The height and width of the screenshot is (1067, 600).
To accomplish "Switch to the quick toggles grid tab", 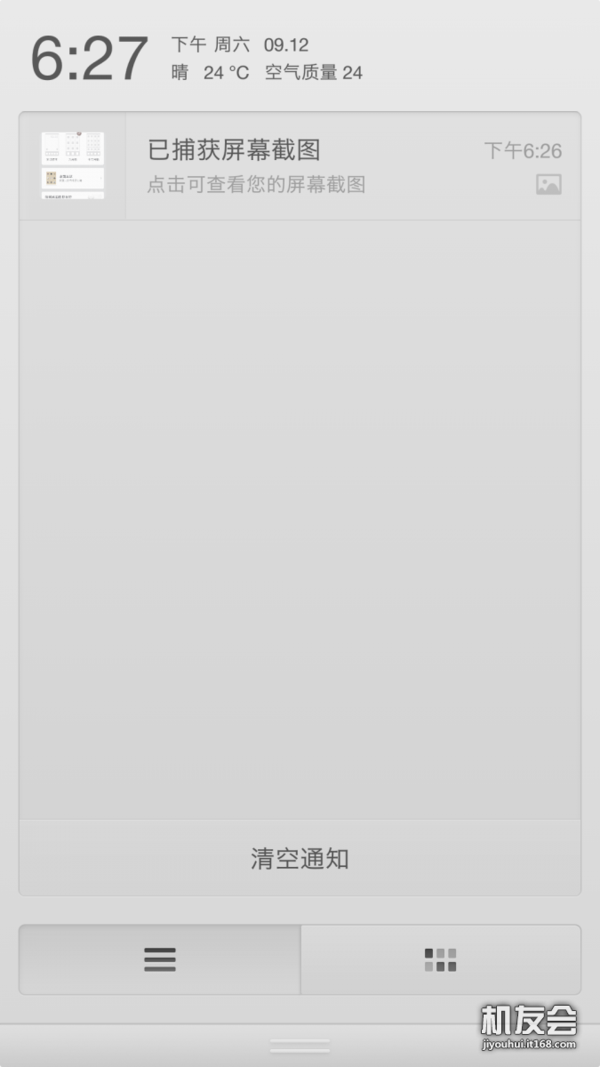I will pos(441,959).
